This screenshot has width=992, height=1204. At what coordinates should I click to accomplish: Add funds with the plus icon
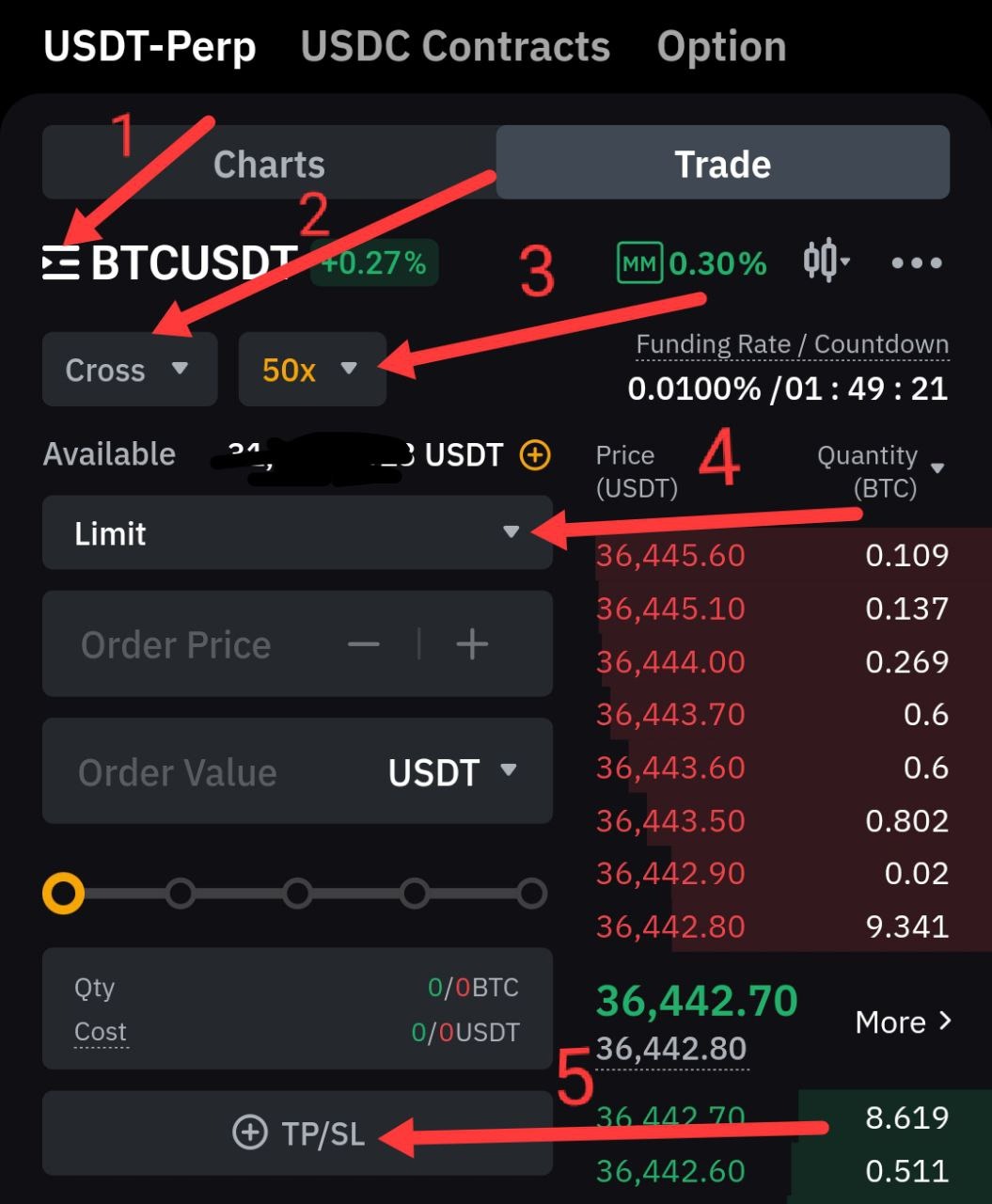[x=535, y=456]
